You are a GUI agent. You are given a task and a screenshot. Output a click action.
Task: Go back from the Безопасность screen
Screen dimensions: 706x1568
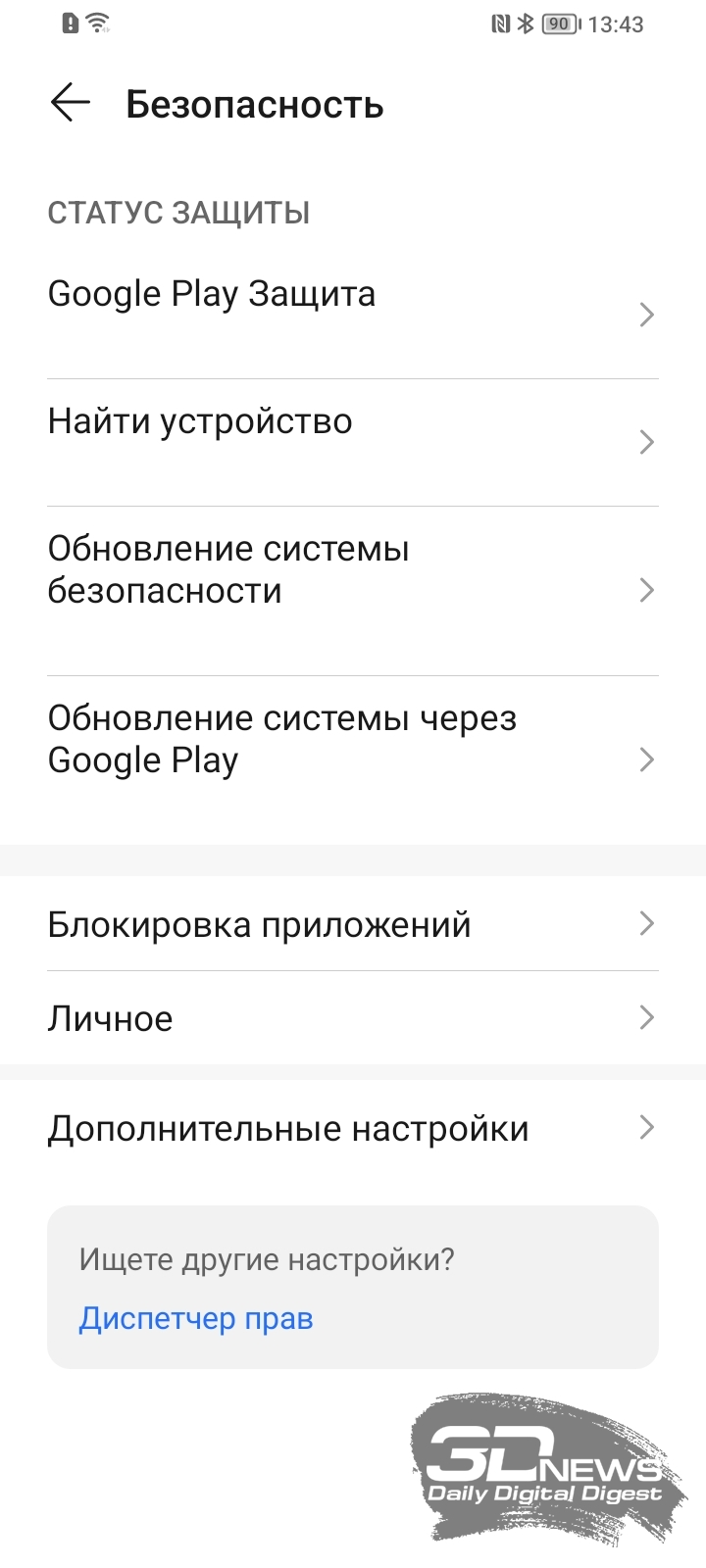[x=71, y=103]
